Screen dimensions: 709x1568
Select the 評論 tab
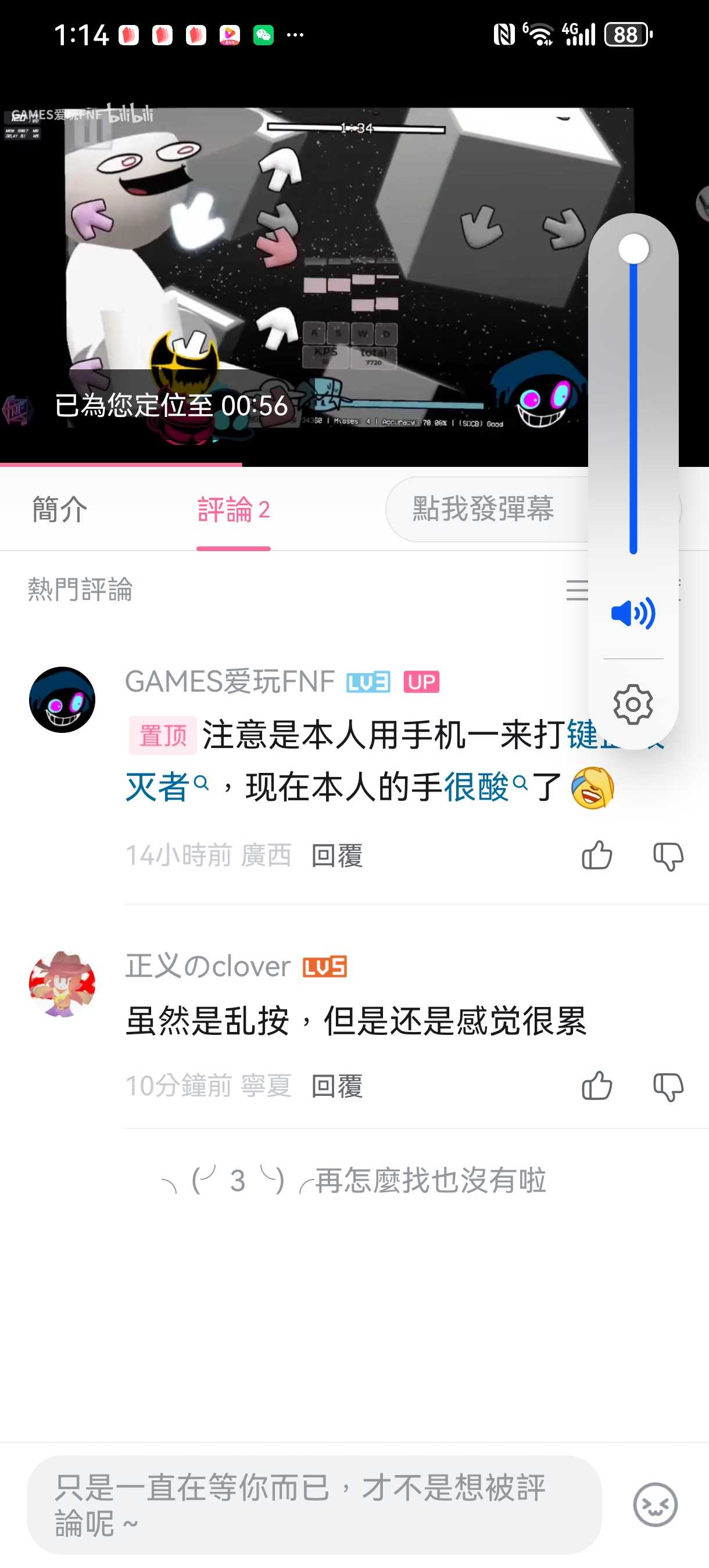tap(232, 510)
